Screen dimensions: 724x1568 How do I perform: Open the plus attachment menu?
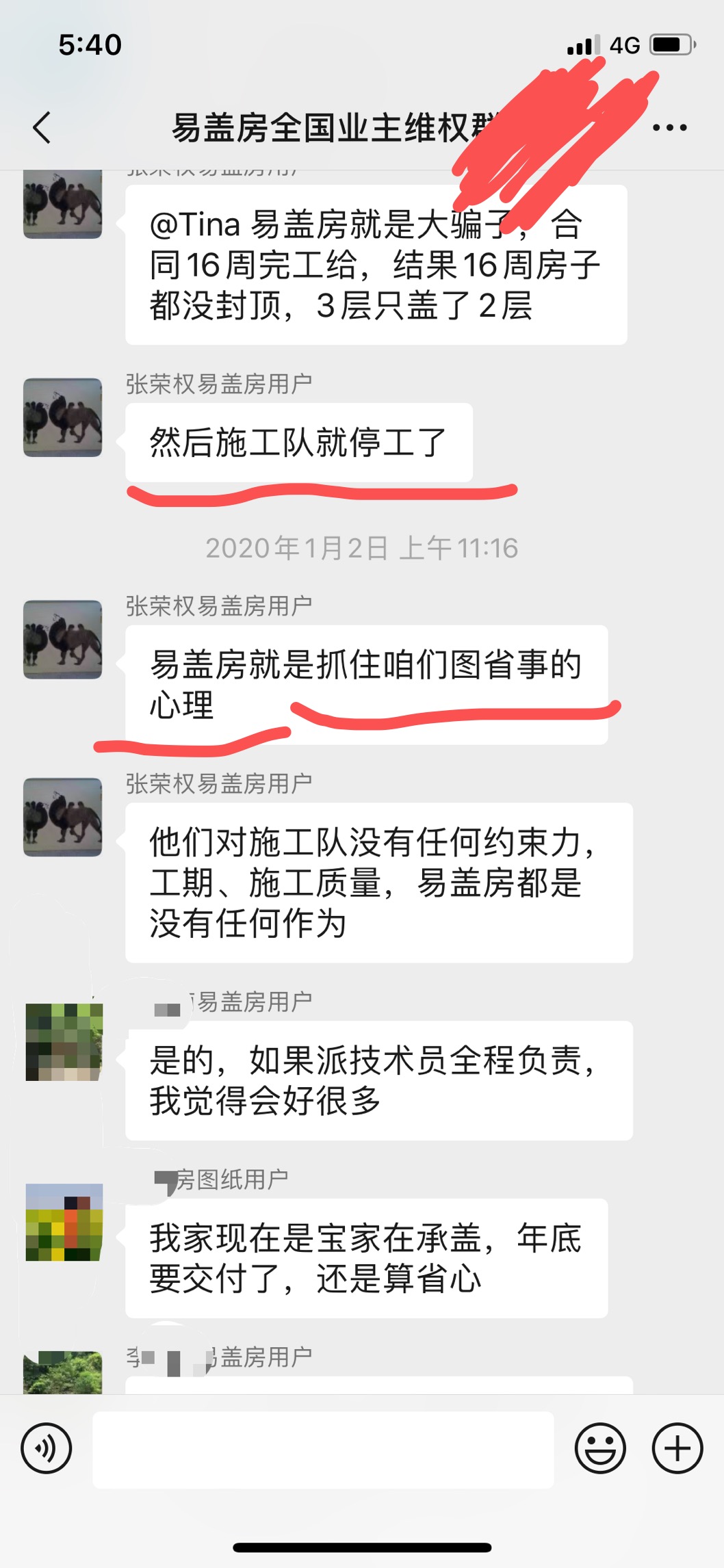tap(677, 1448)
